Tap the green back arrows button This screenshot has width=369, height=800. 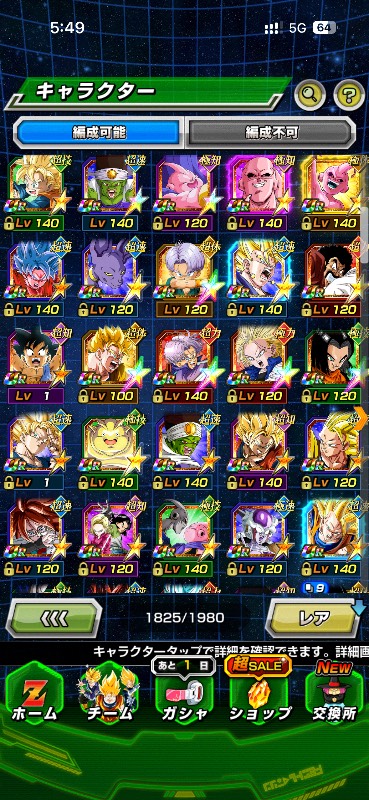pyautogui.click(x=54, y=618)
